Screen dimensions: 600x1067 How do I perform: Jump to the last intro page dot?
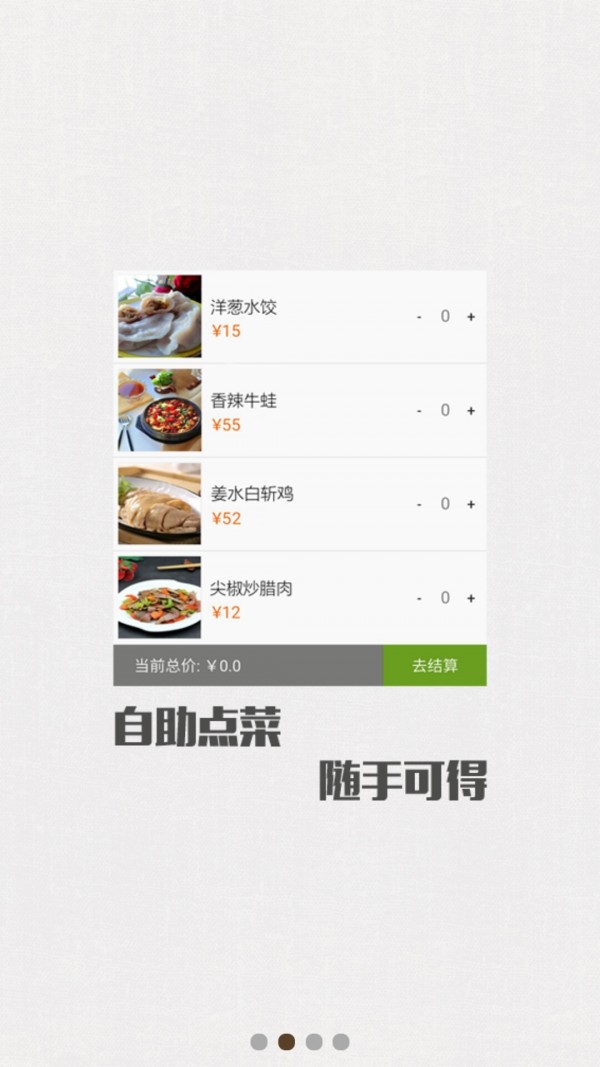[341, 1042]
